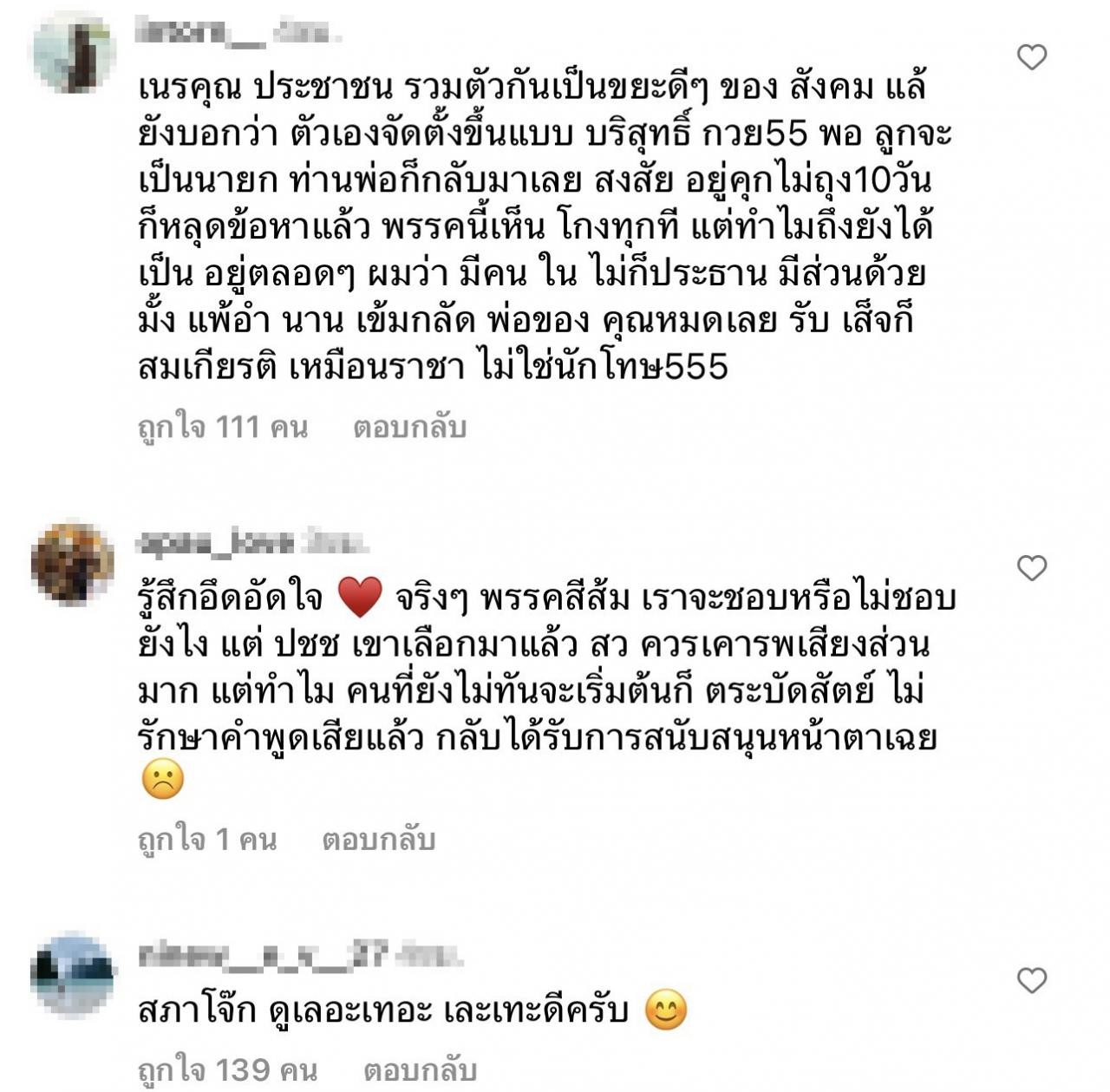
Task: Like the comment starting with เนรคุณ ประชาชน
Action: click(1031, 57)
